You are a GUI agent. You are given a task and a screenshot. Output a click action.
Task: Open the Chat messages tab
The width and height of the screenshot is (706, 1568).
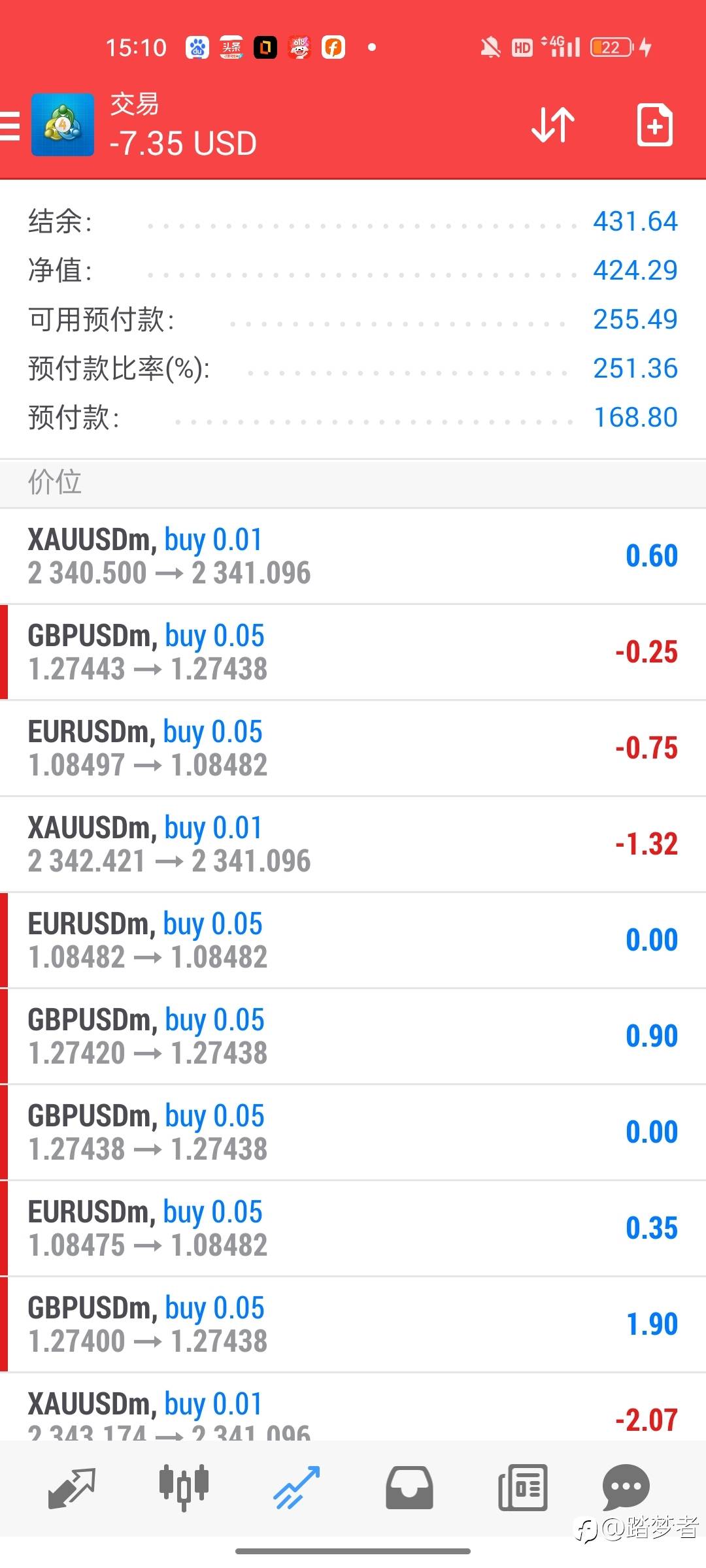tap(626, 1488)
